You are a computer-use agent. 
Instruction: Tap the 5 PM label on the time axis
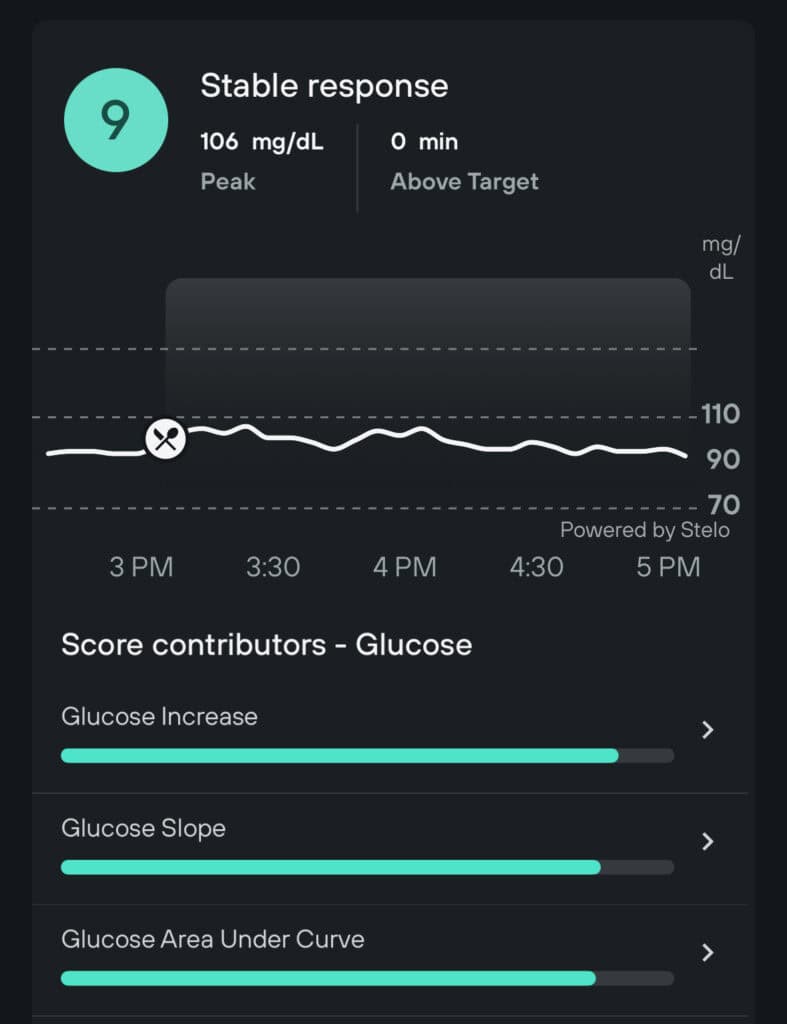click(x=668, y=567)
